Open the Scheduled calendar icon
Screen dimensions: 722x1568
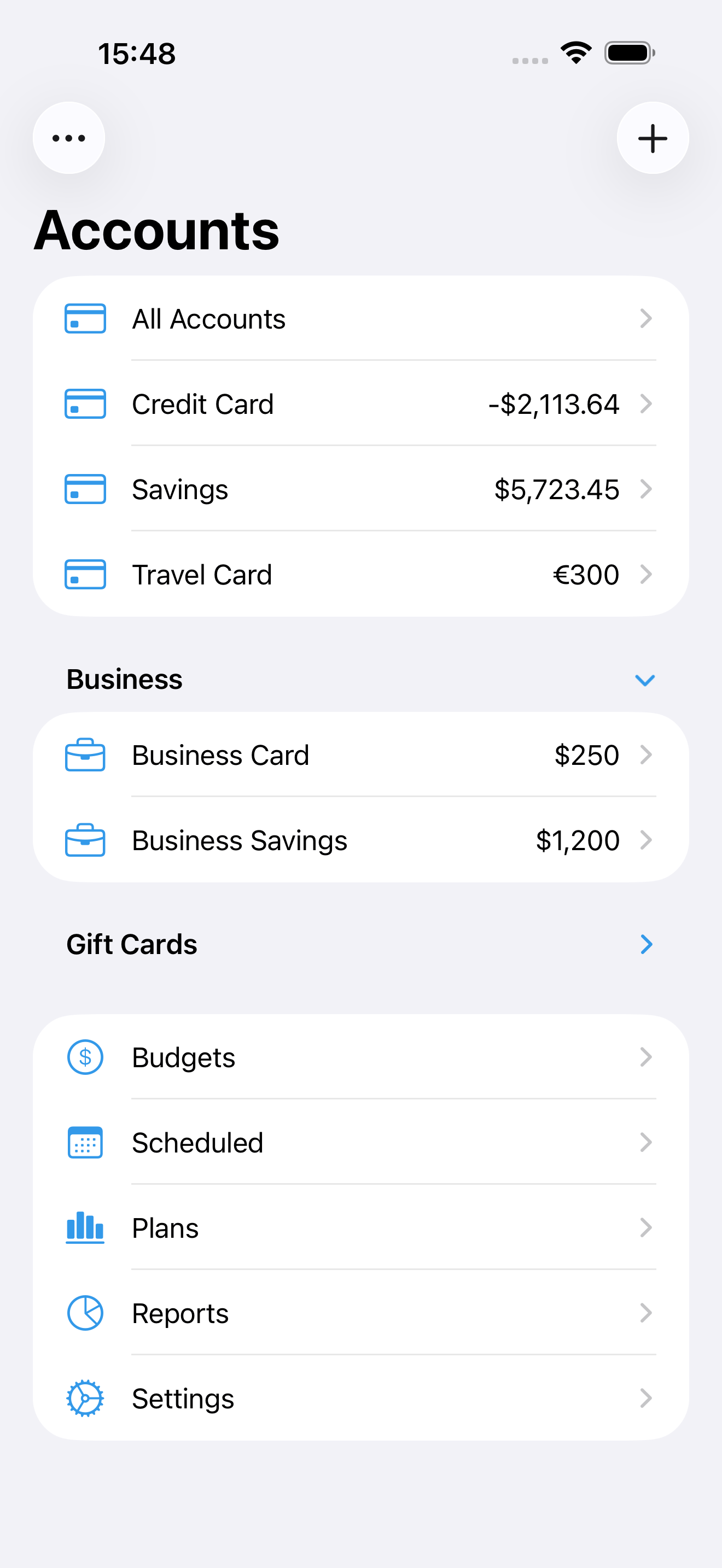pos(85,1143)
